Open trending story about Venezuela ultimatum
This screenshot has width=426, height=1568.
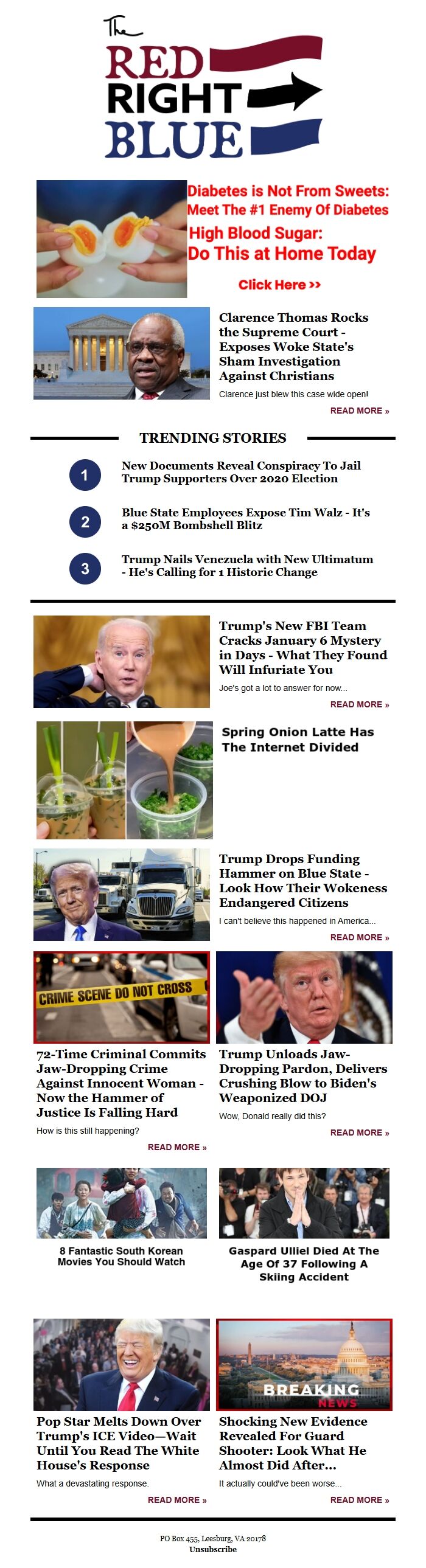(x=247, y=566)
